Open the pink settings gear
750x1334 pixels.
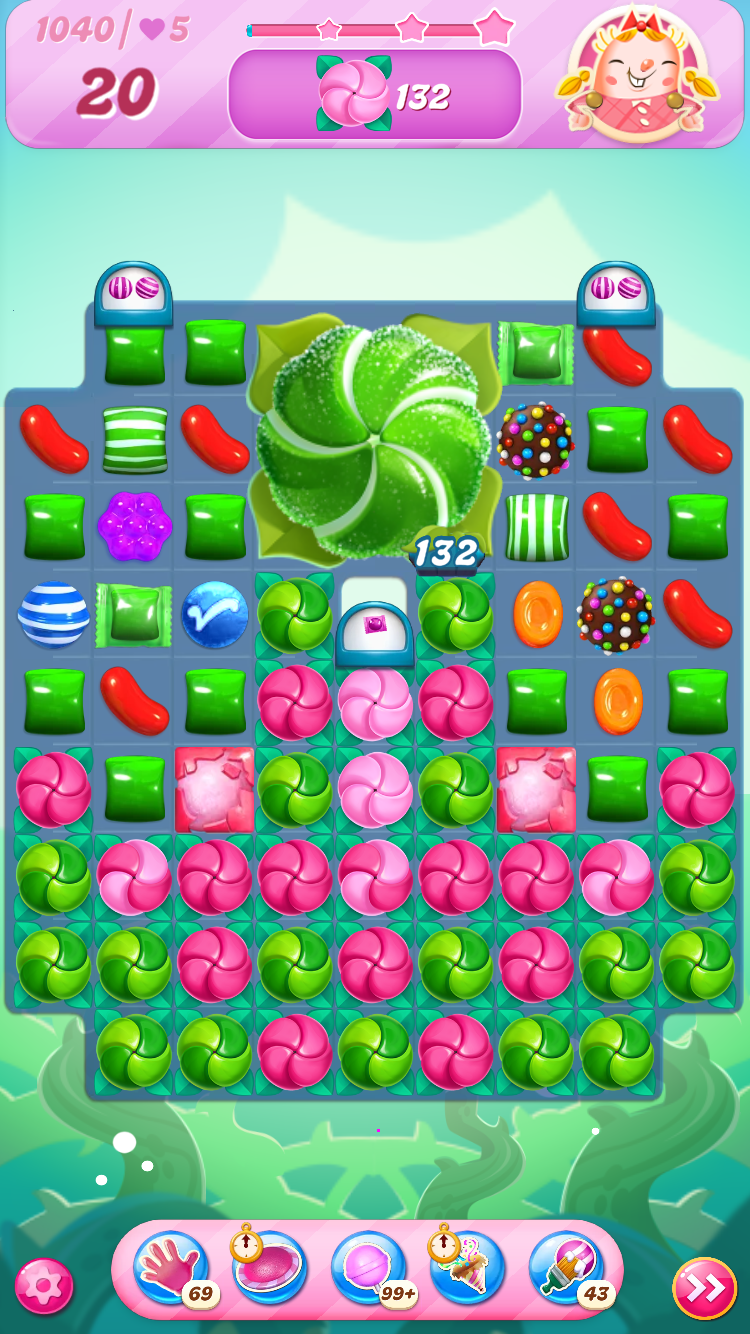pos(44,1286)
